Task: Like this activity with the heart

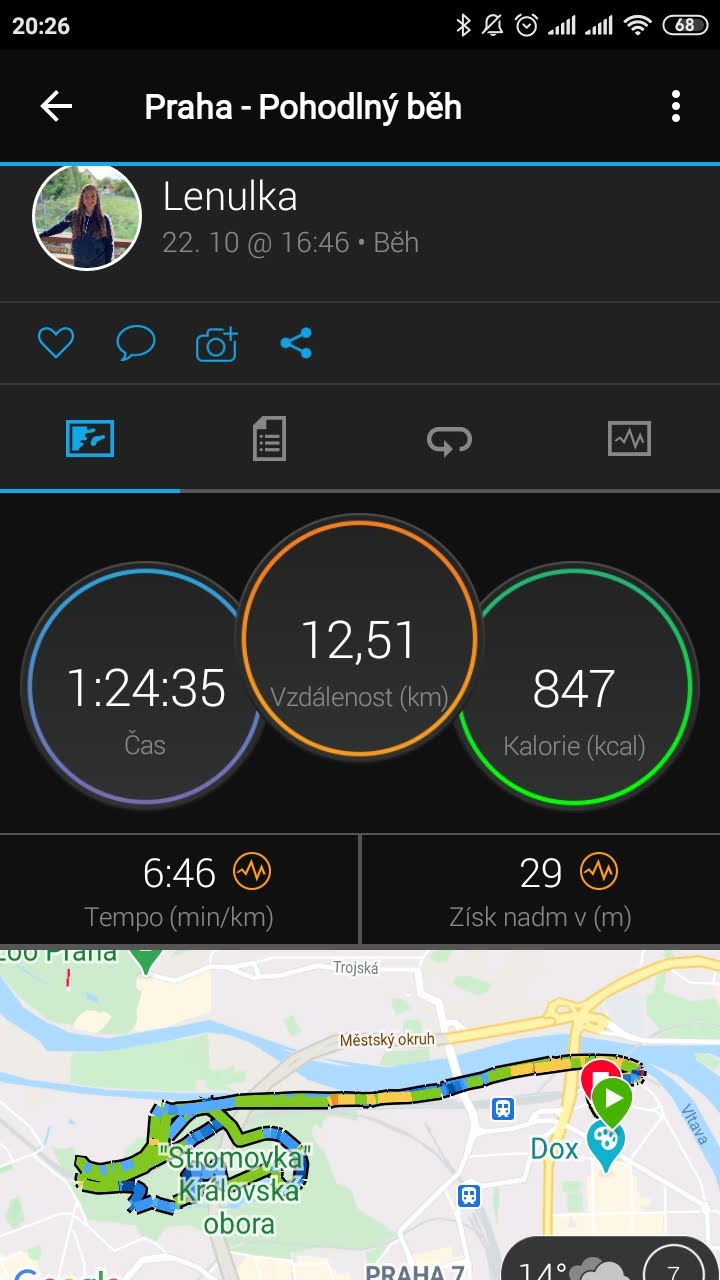Action: (x=56, y=343)
